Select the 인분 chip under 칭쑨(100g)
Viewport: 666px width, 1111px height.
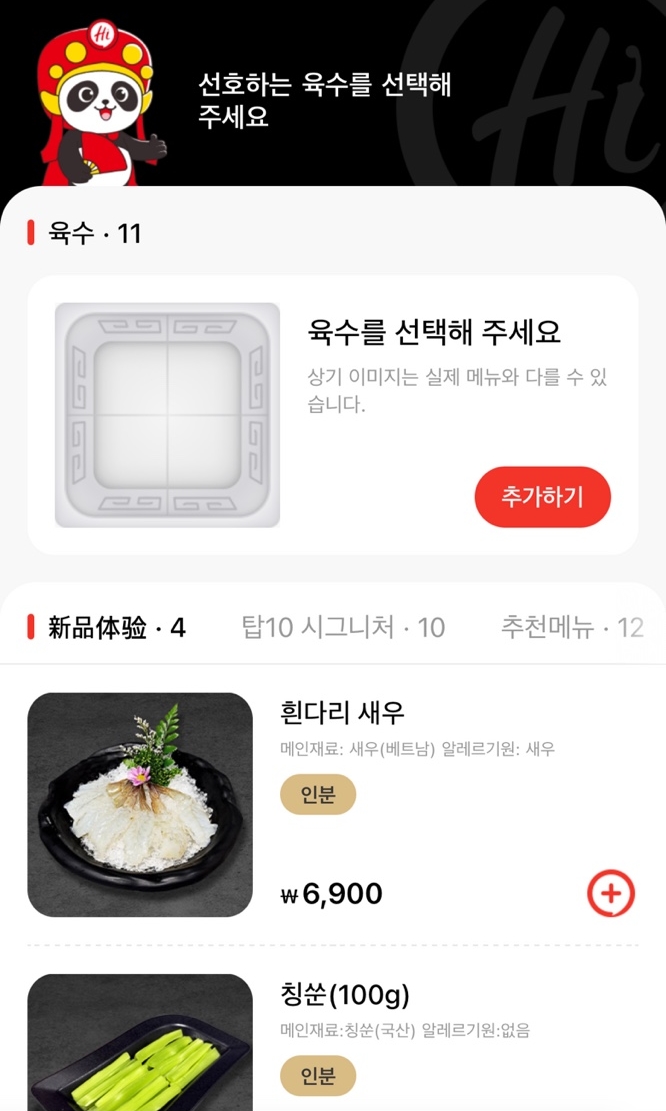[318, 1076]
